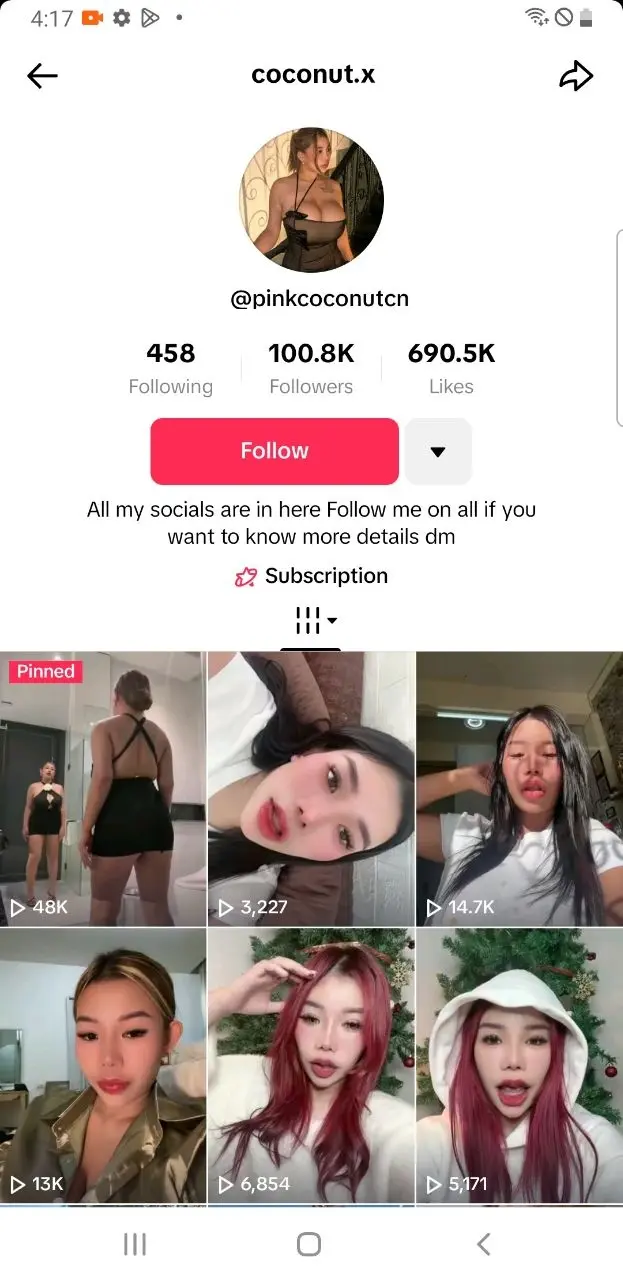Go to the home screen
Screen dimensions: 623x1280
[309, 1243]
